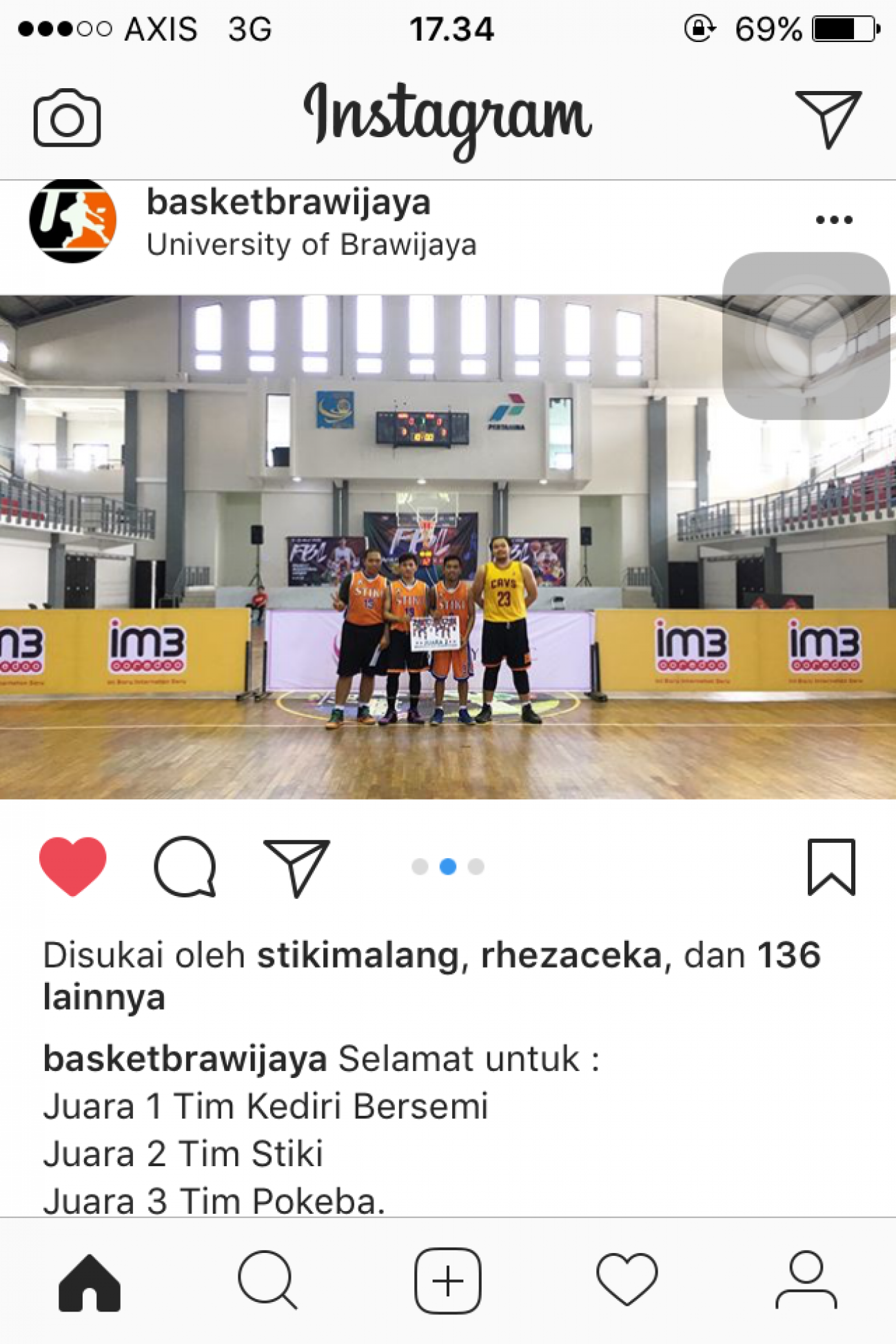The height and width of the screenshot is (1344, 896).
Task: Open rhezaceka's profile from likes
Action: [571, 956]
